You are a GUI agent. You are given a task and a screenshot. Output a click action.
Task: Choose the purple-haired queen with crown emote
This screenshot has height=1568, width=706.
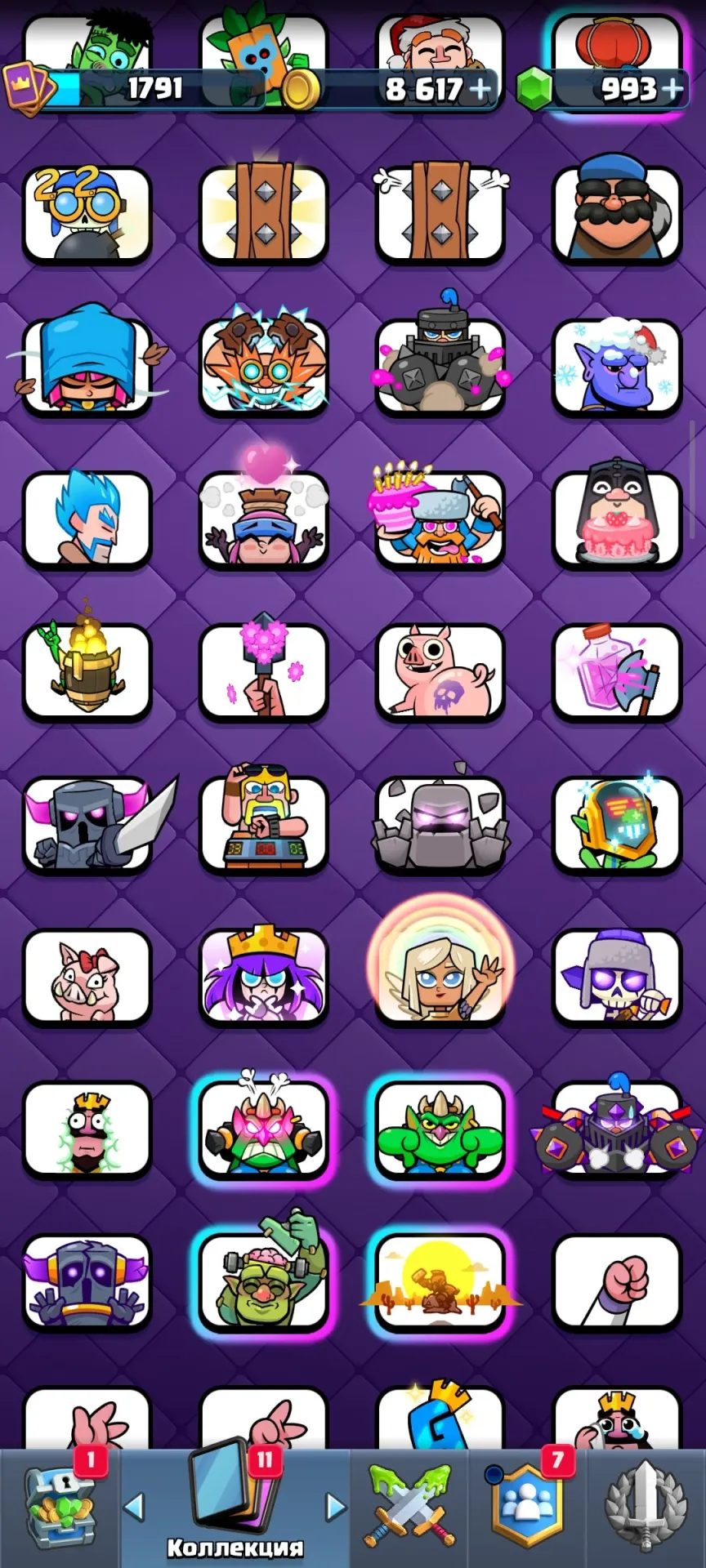(x=263, y=975)
